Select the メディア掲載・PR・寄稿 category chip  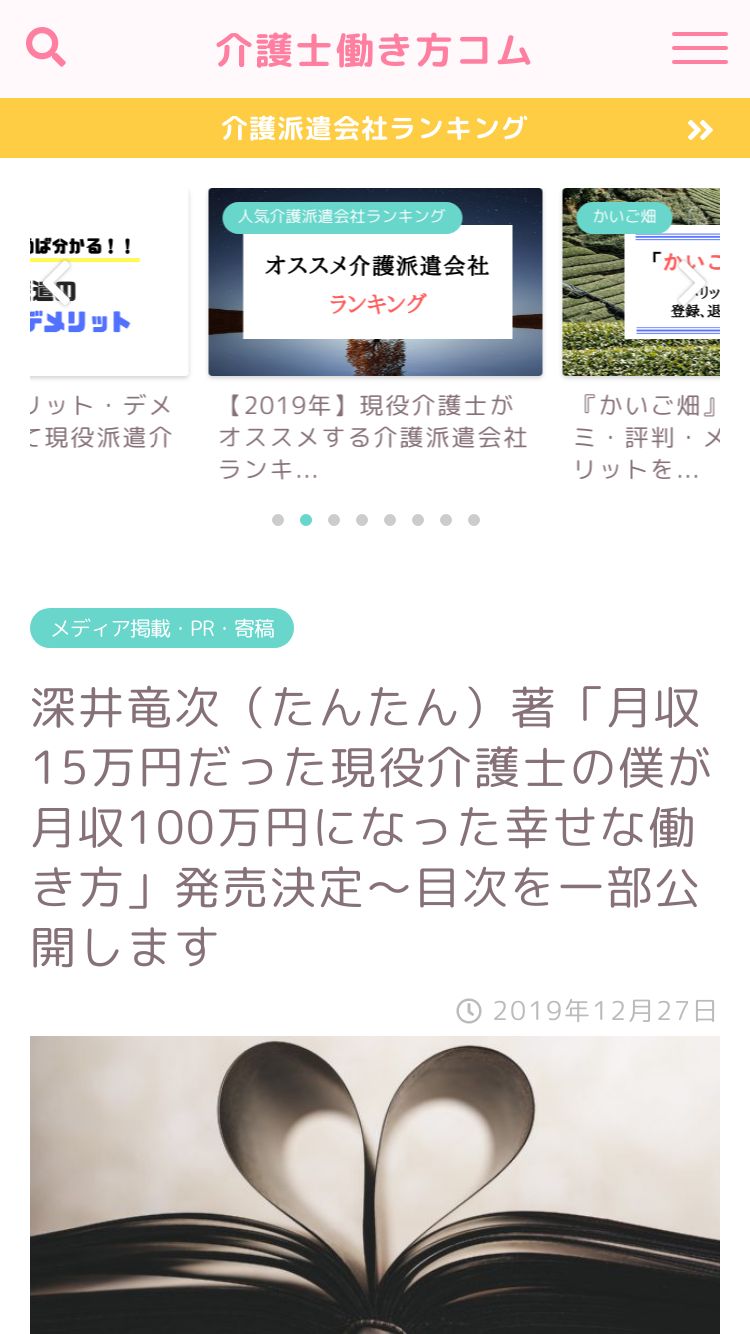[x=162, y=628]
